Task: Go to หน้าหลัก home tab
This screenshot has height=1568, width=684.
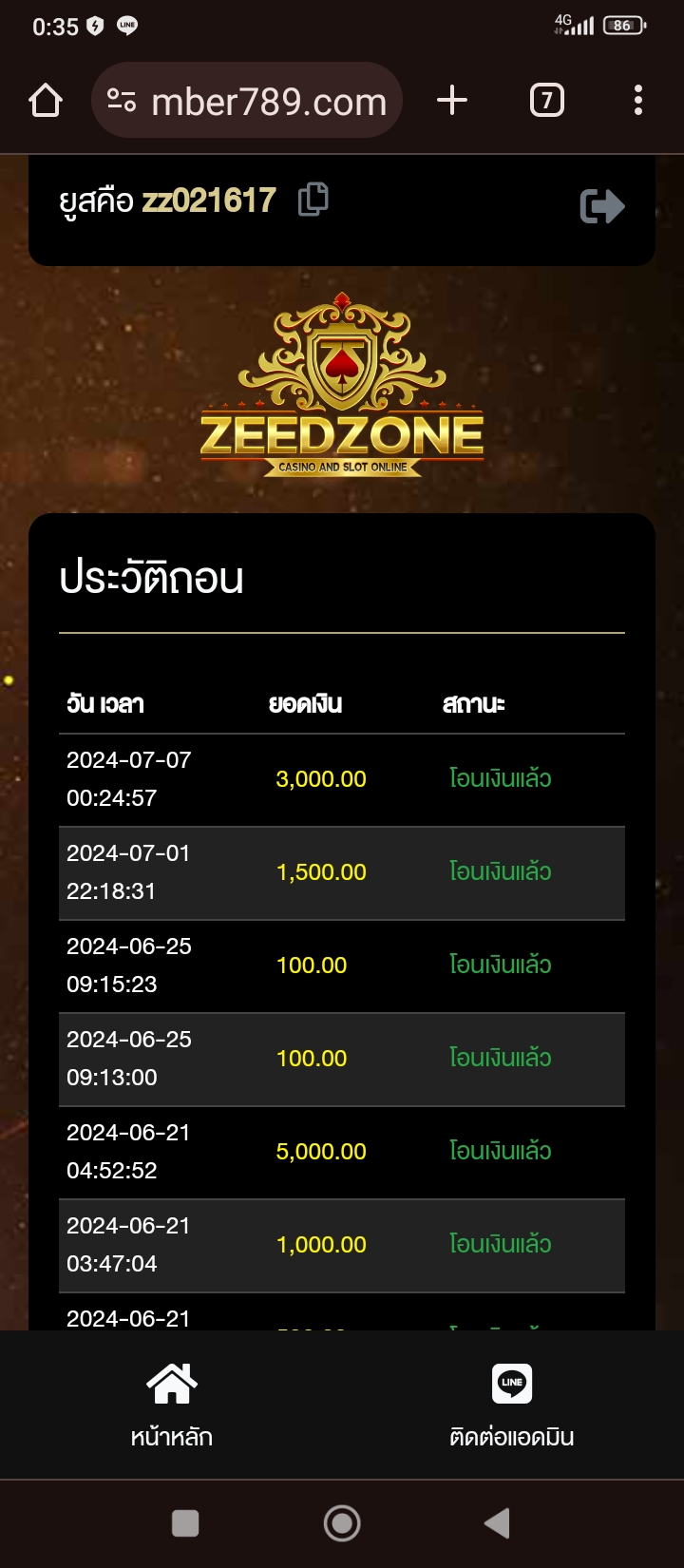Action: point(172,1405)
